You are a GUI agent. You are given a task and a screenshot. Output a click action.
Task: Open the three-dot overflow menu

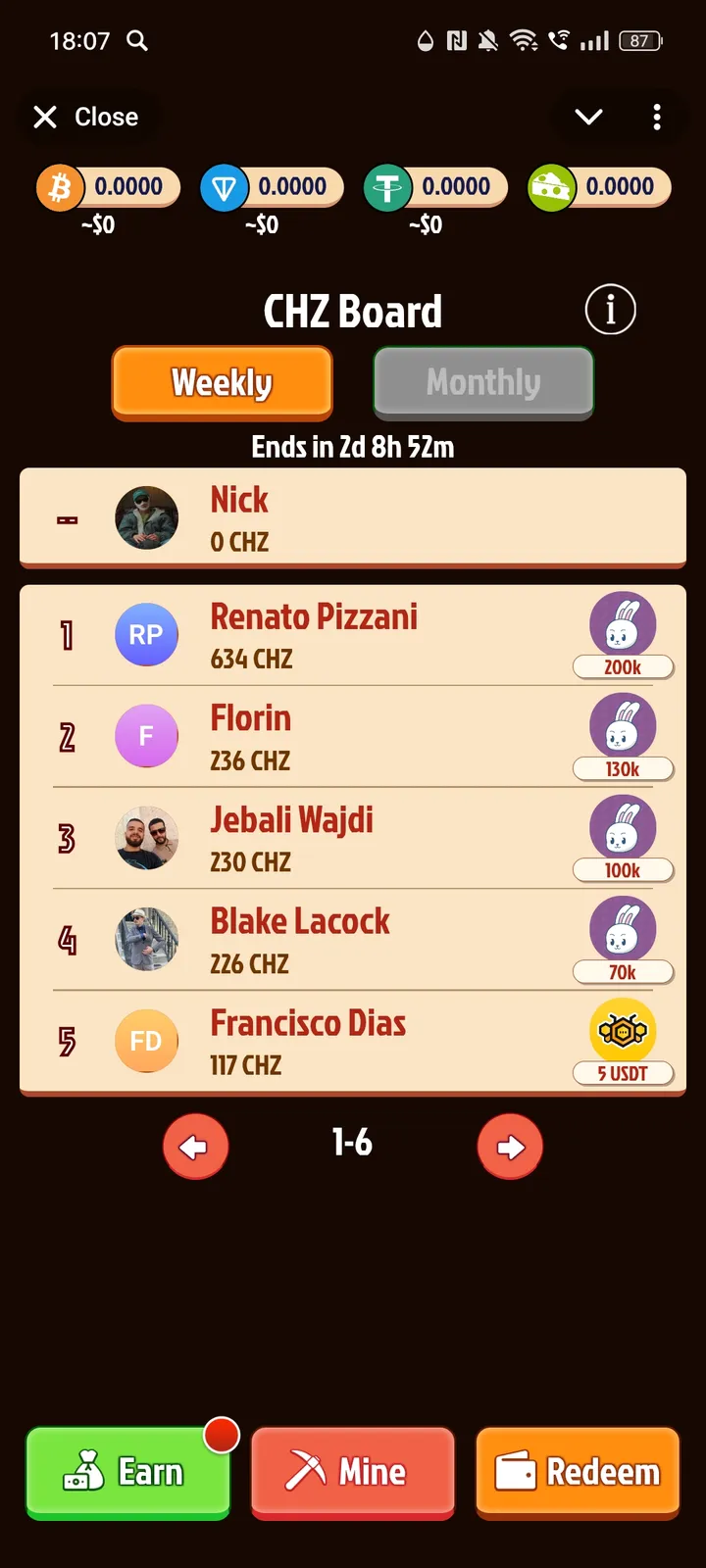[x=656, y=117]
